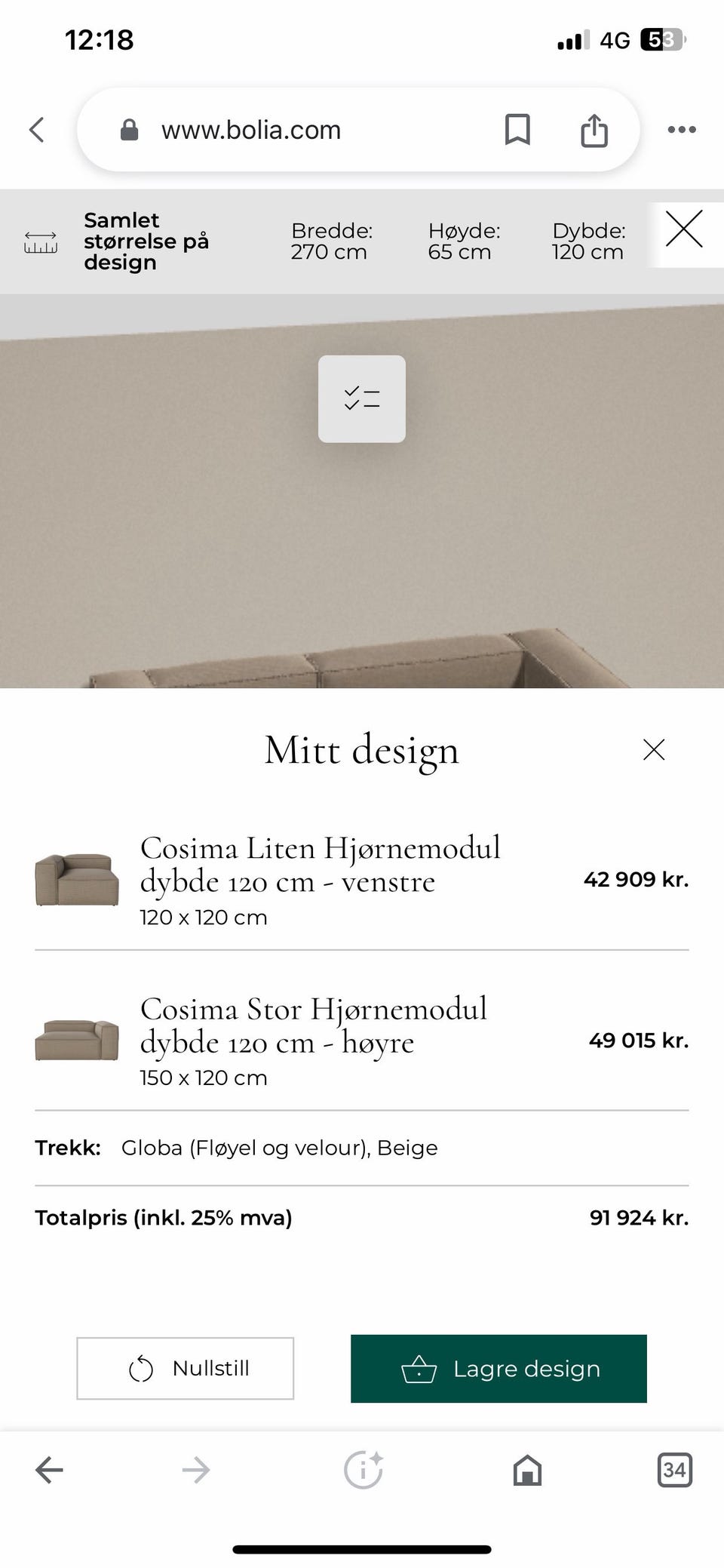Click the padlock icon in the address bar
This screenshot has height=1568, width=724.
point(129,129)
